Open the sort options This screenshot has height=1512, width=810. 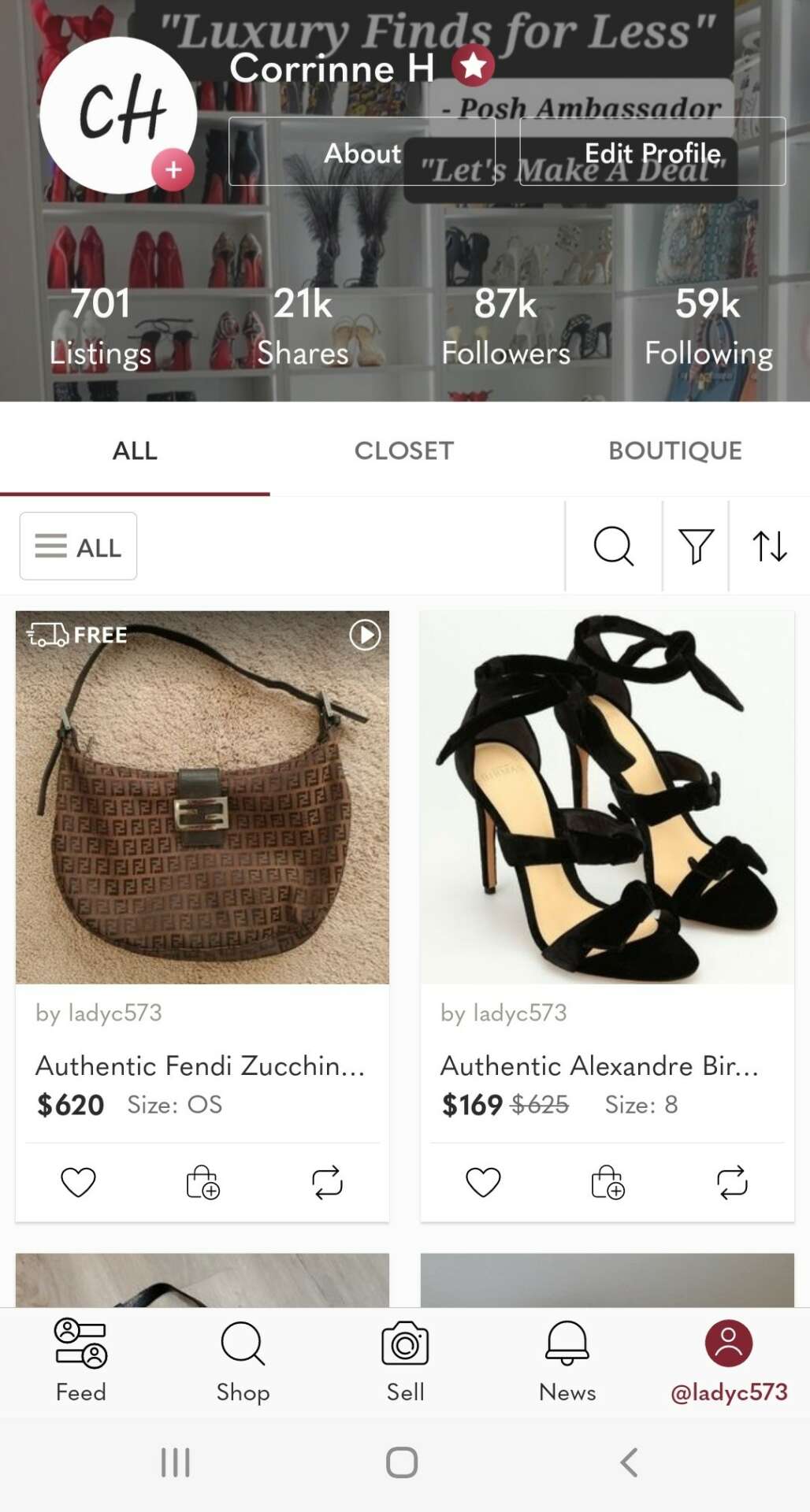click(x=770, y=546)
